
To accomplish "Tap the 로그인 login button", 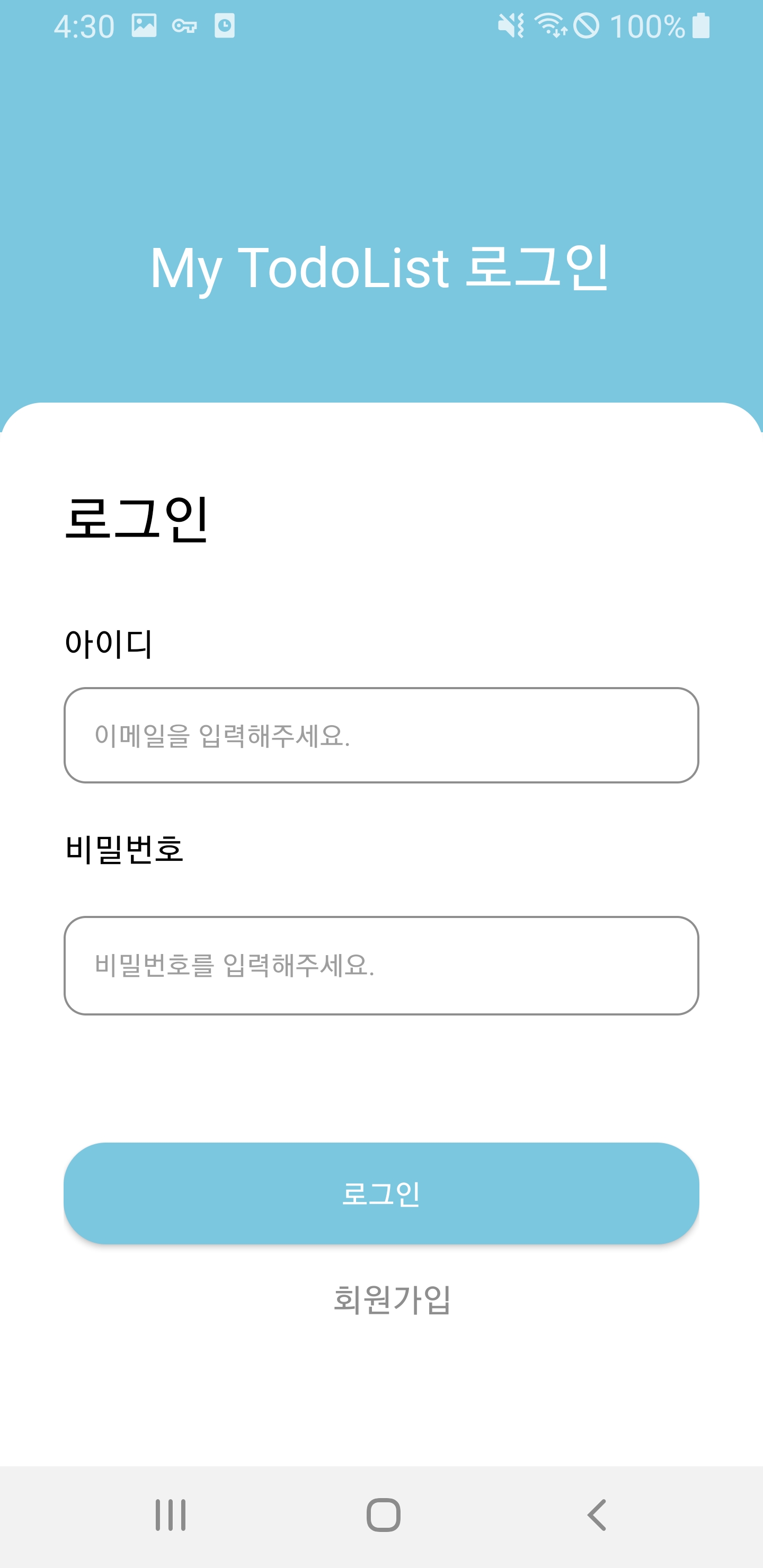I will pos(381,1193).
